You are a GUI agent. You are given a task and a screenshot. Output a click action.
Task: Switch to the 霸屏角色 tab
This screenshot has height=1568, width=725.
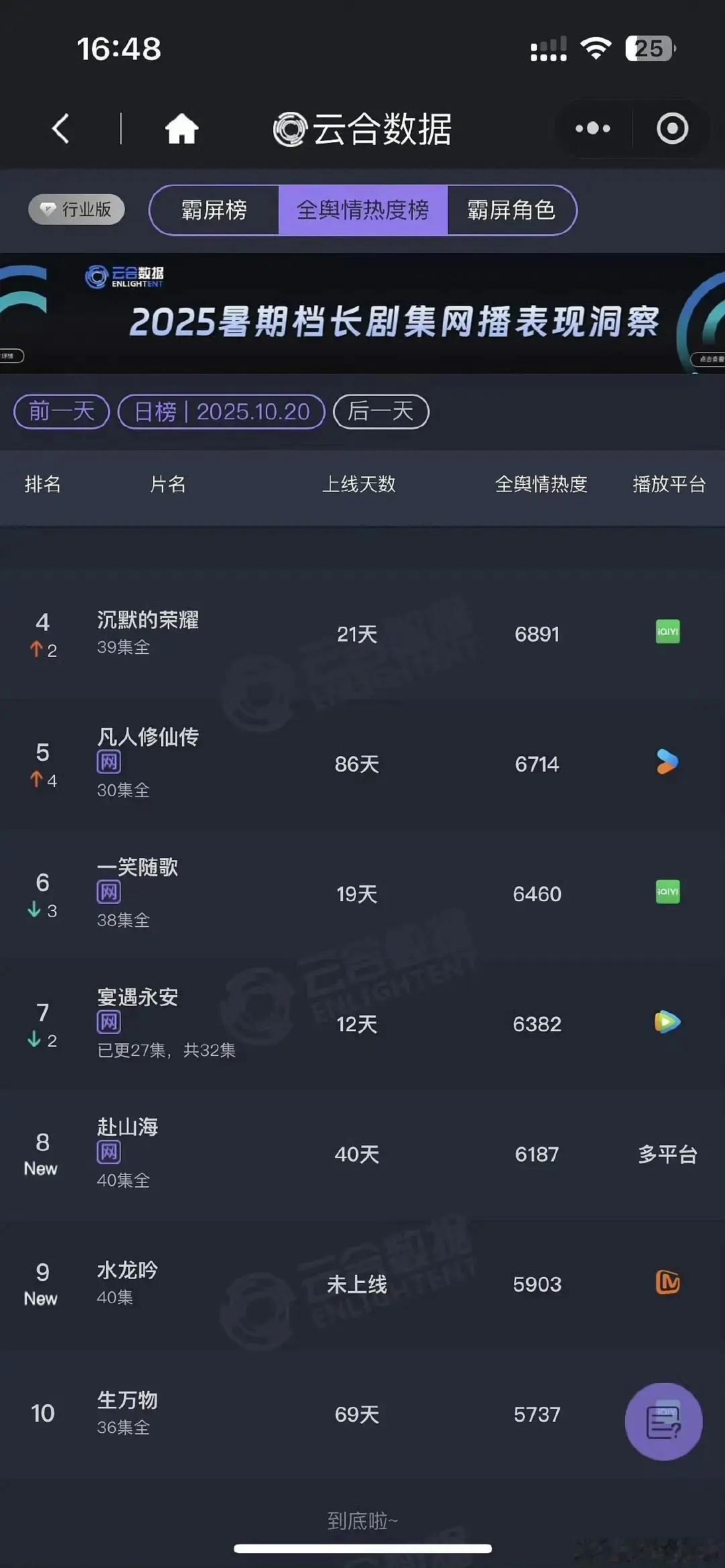[x=511, y=210]
